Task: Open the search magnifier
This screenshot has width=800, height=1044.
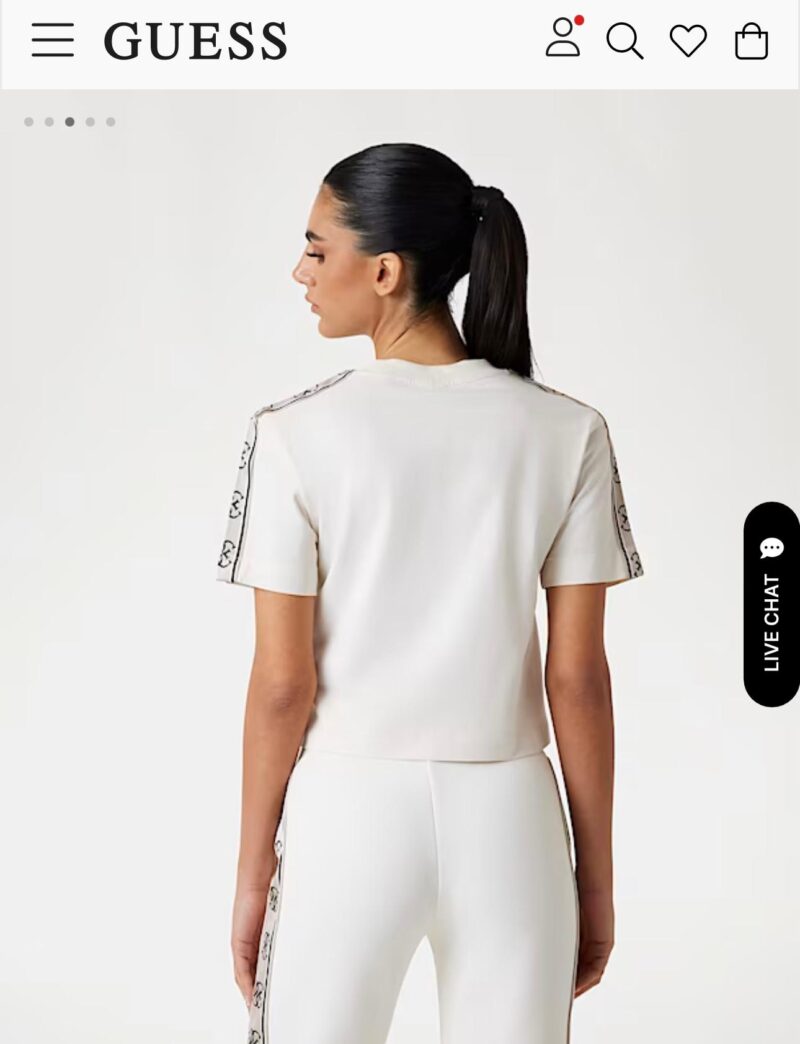Action: (624, 41)
